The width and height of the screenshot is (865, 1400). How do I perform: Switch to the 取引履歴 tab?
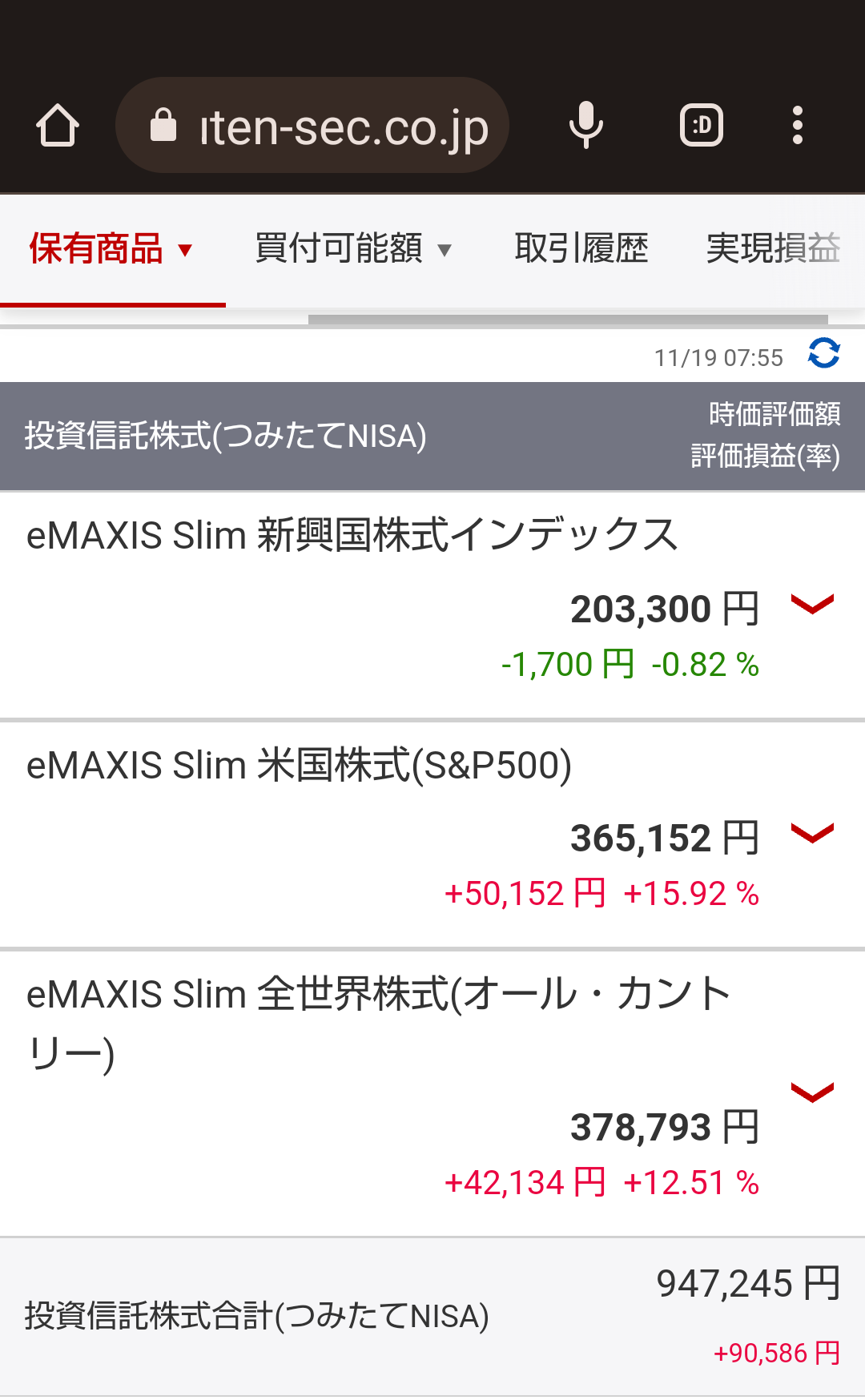click(x=581, y=249)
